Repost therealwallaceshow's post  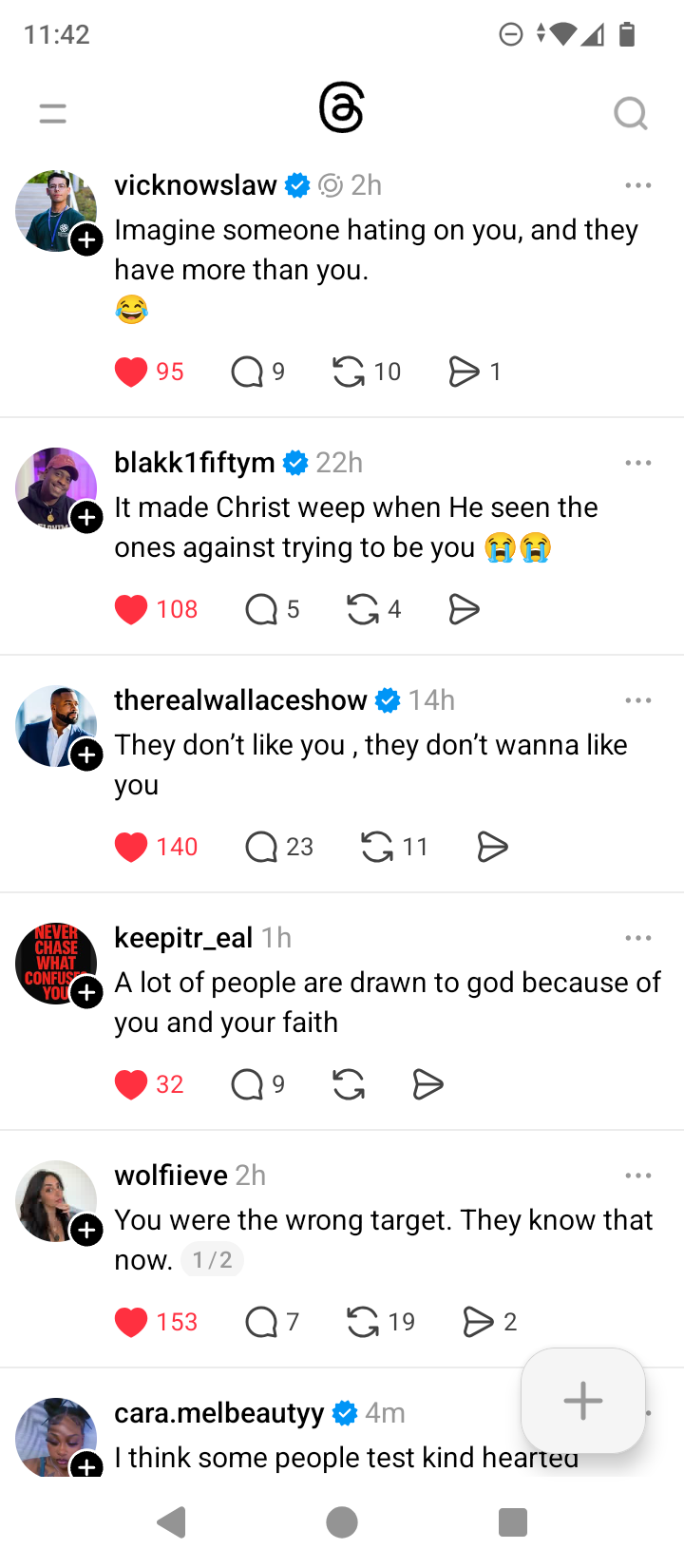click(377, 847)
